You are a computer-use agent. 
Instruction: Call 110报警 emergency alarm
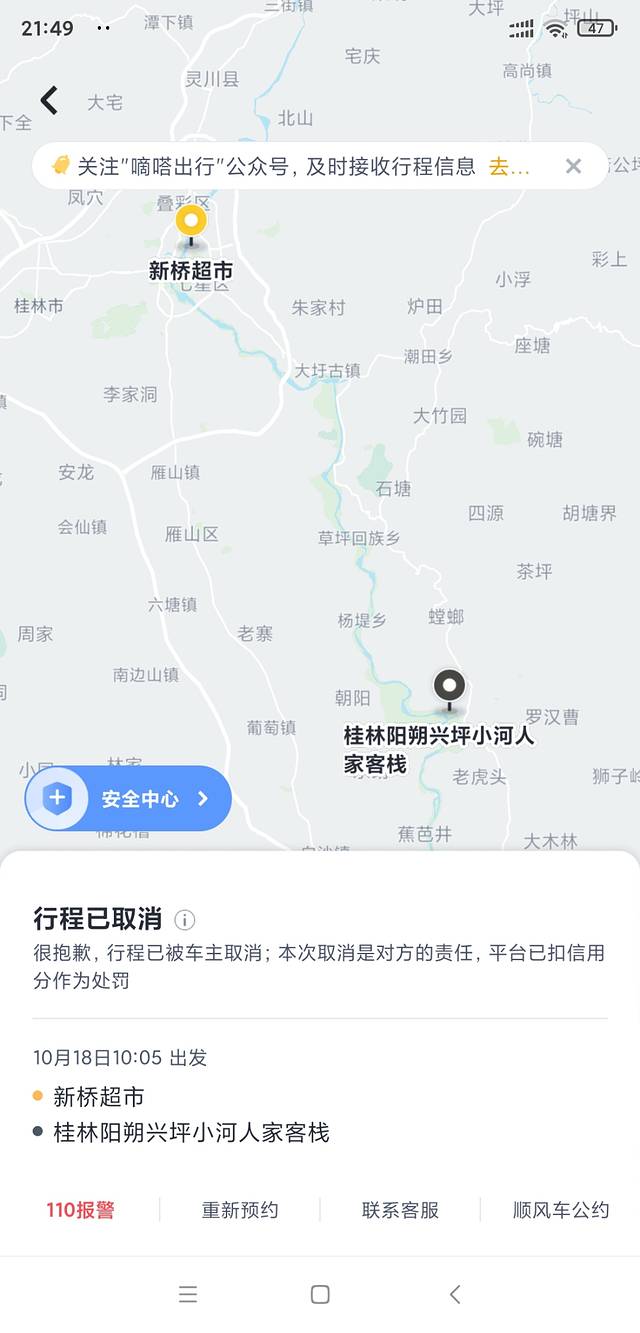point(80,1210)
